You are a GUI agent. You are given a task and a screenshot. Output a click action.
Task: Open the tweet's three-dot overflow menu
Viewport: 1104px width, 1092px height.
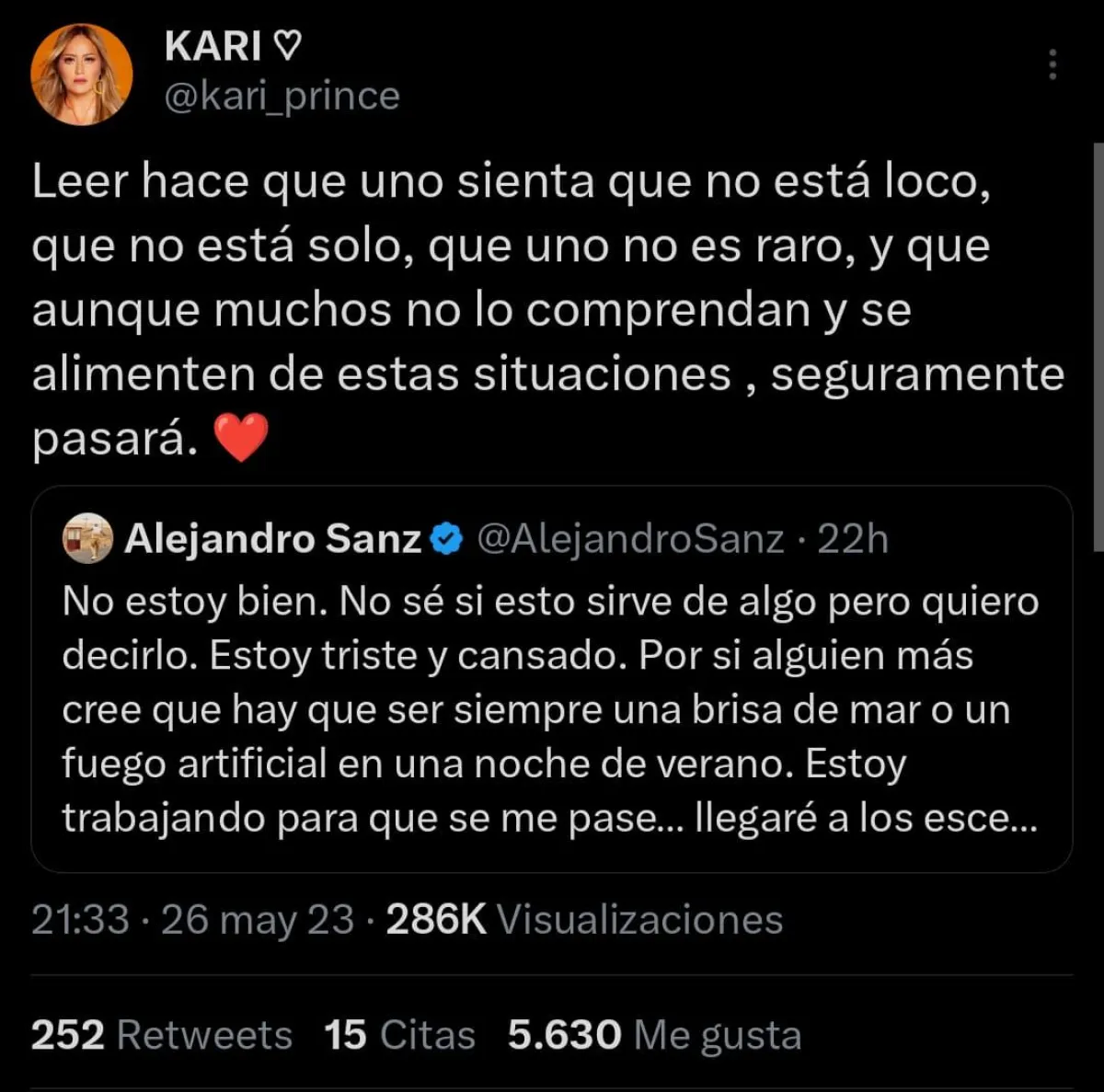[x=1052, y=65]
